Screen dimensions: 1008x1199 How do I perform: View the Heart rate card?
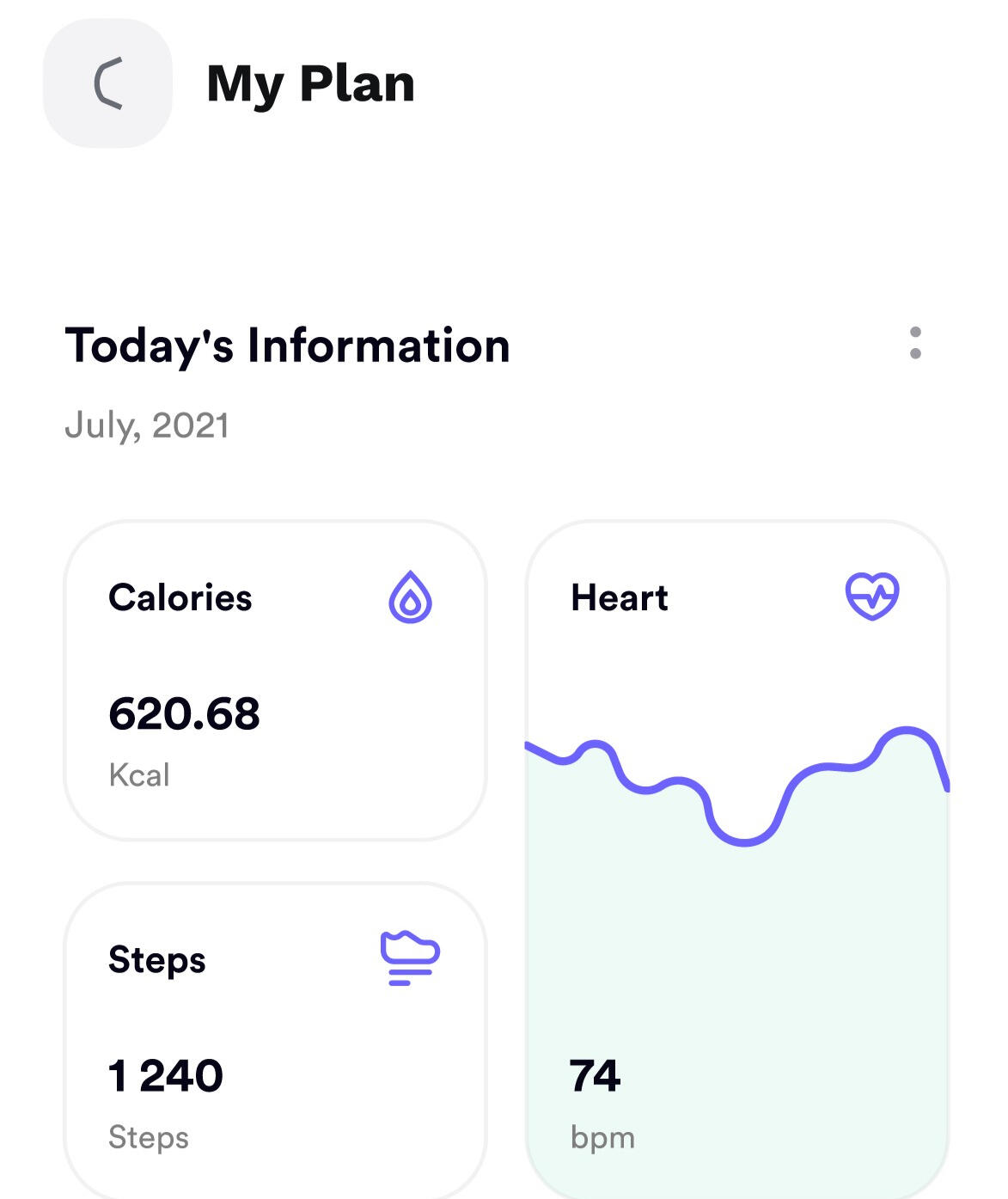tap(736, 859)
